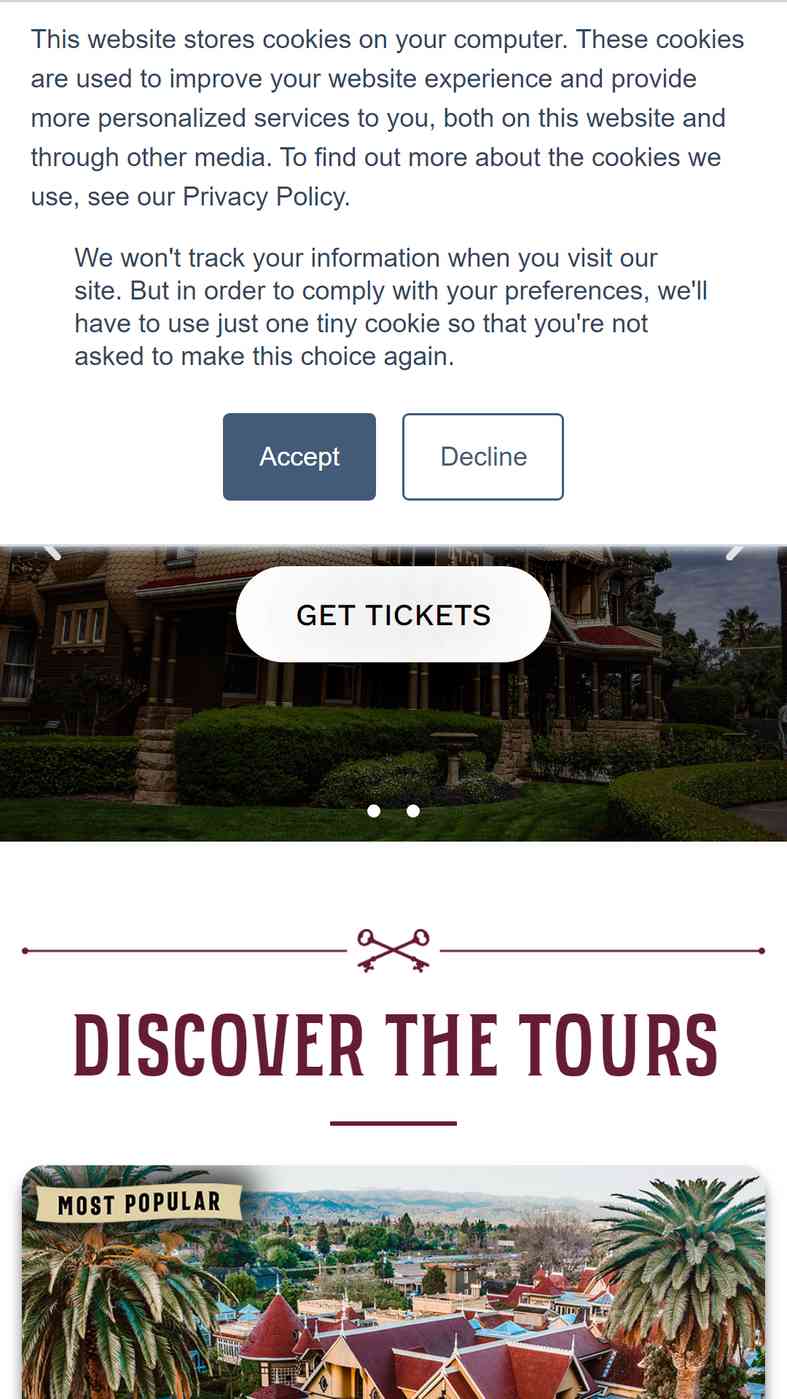Accept the website cookies
Viewport: 787px width, 1399px height.
tap(299, 456)
